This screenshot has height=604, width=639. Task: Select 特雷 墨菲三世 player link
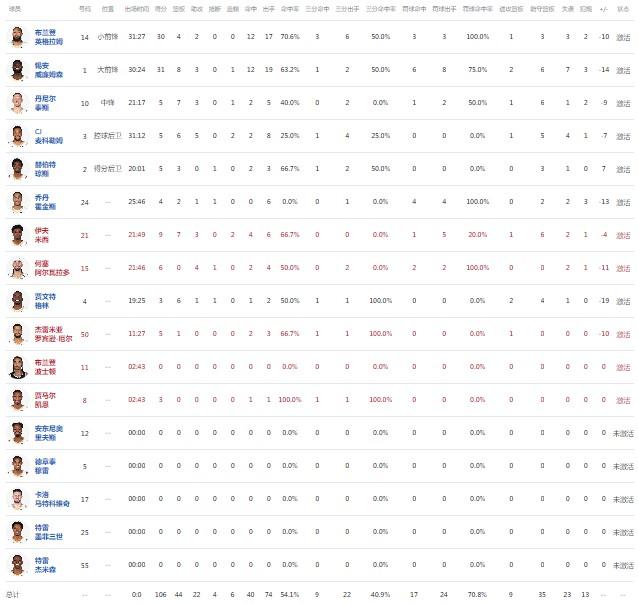tap(47, 529)
